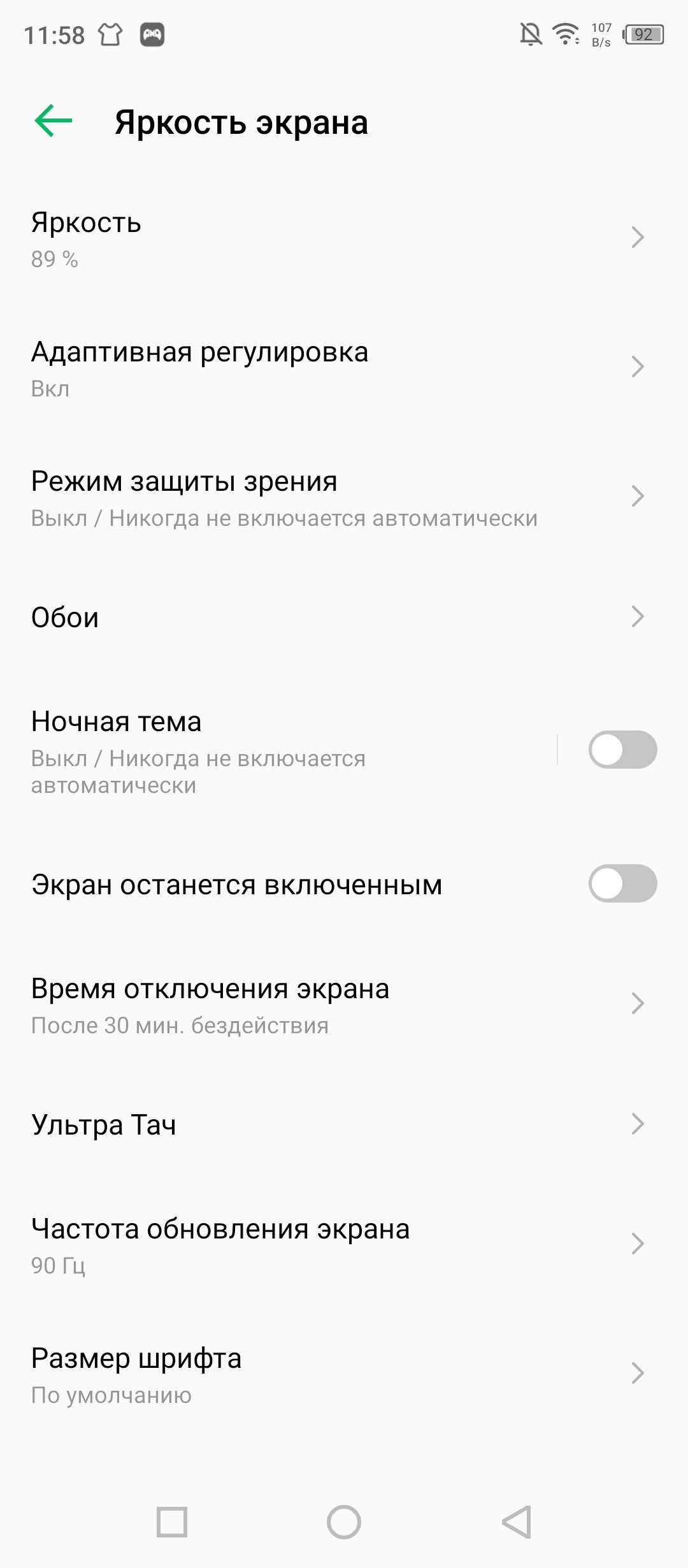The width and height of the screenshot is (688, 1568).
Task: Enable Экран останется включенным
Action: click(x=622, y=883)
